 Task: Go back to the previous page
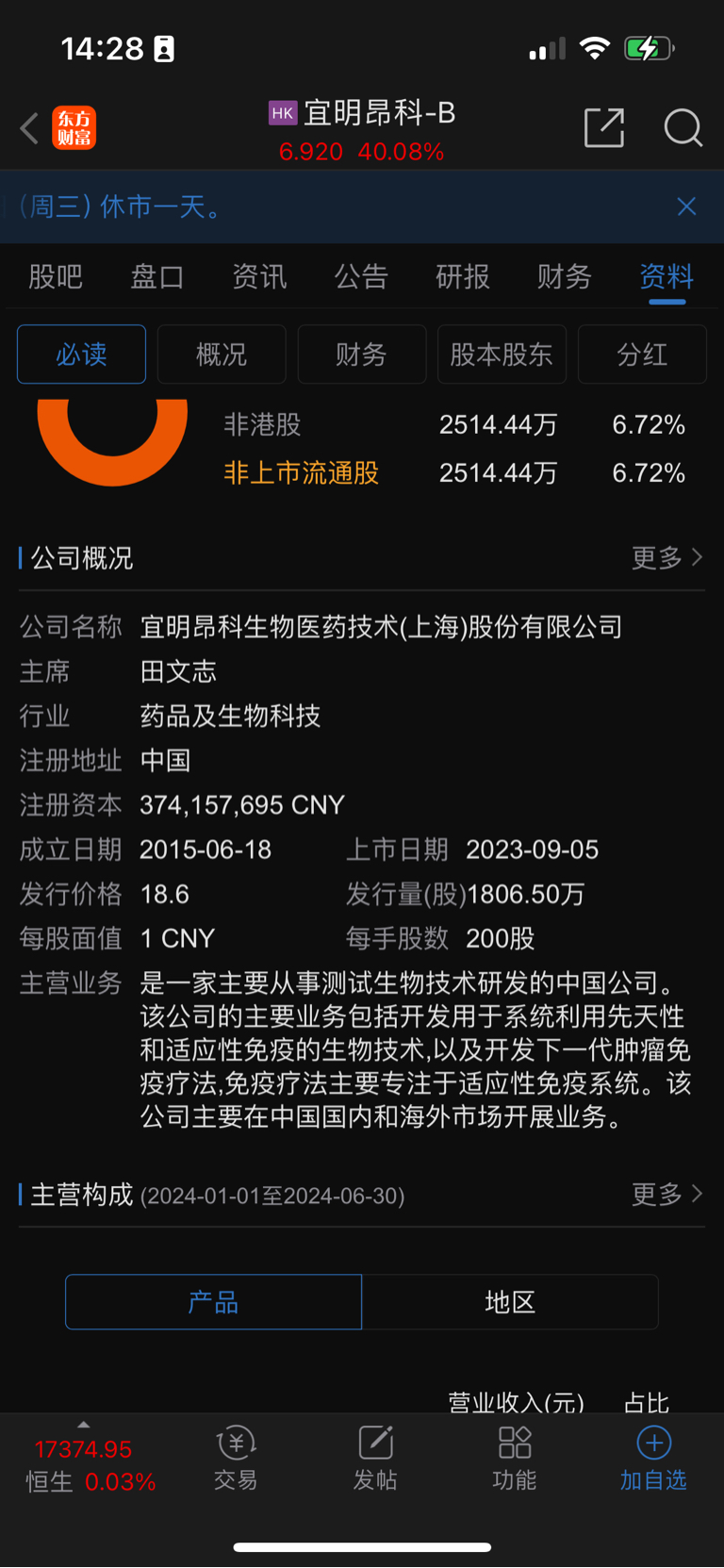[x=30, y=128]
